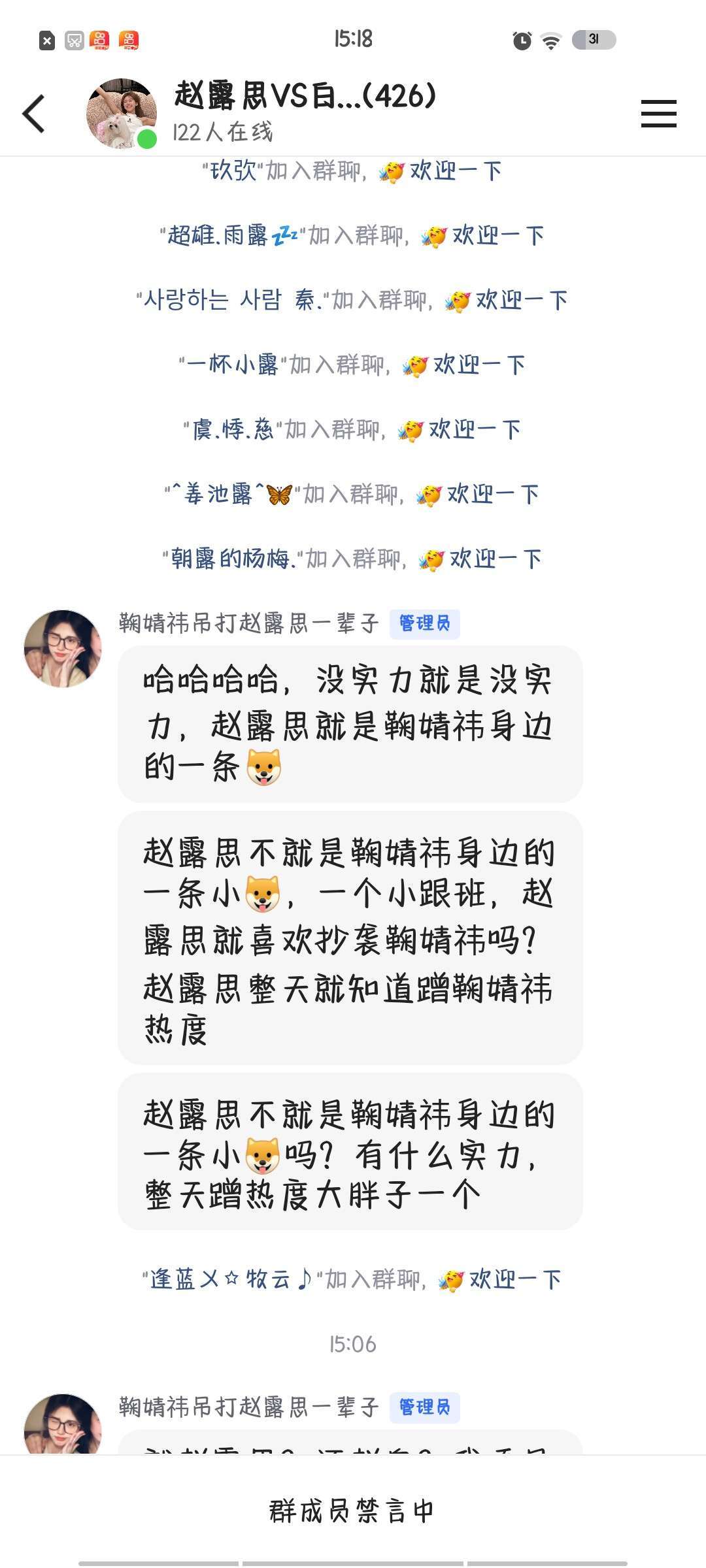Screen dimensions: 706x1568
Task: Tap 欢迎一下 for 玖玖's join notice
Action: 455,171
